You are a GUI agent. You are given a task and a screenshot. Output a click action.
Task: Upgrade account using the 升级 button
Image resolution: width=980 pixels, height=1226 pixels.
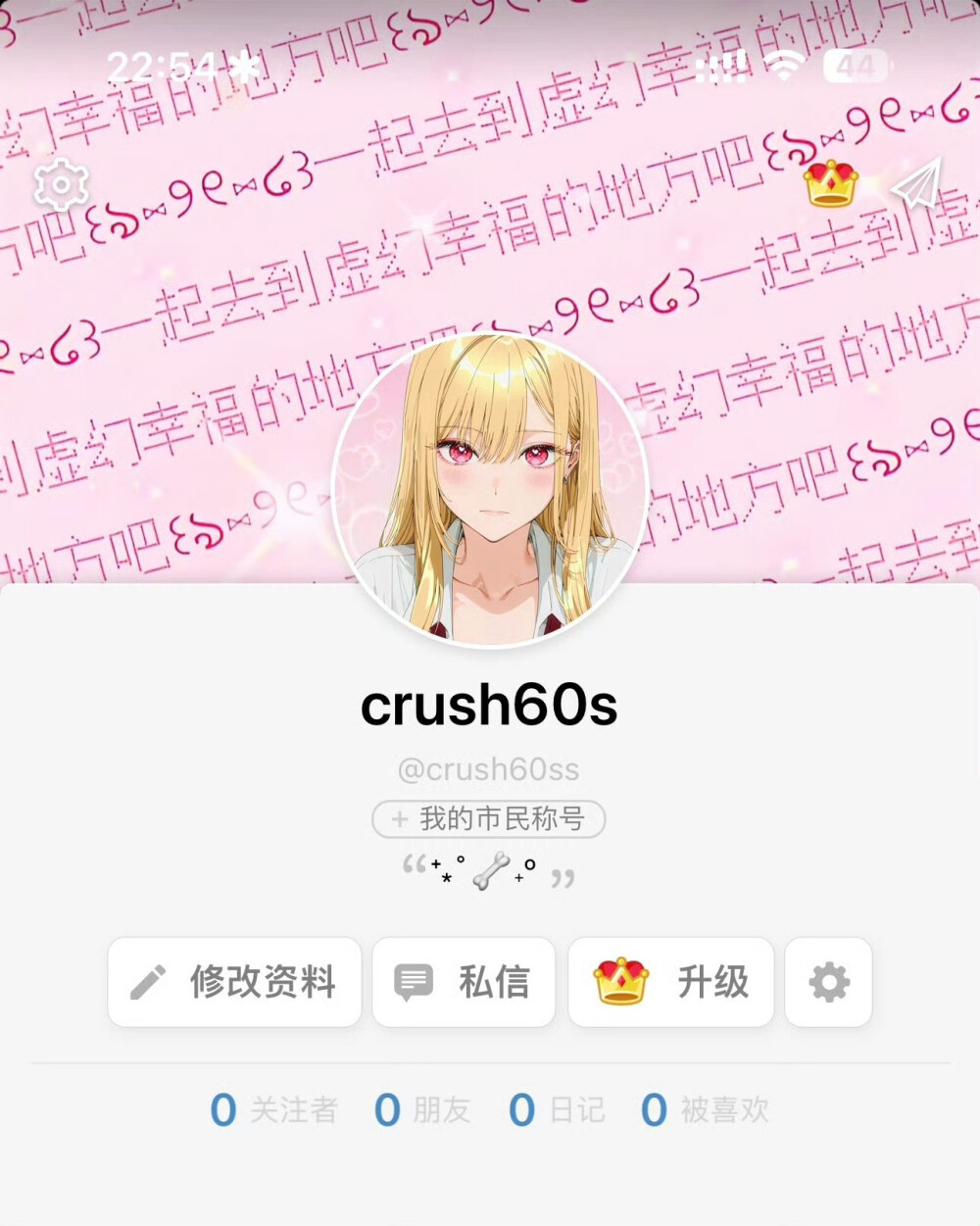(x=670, y=982)
